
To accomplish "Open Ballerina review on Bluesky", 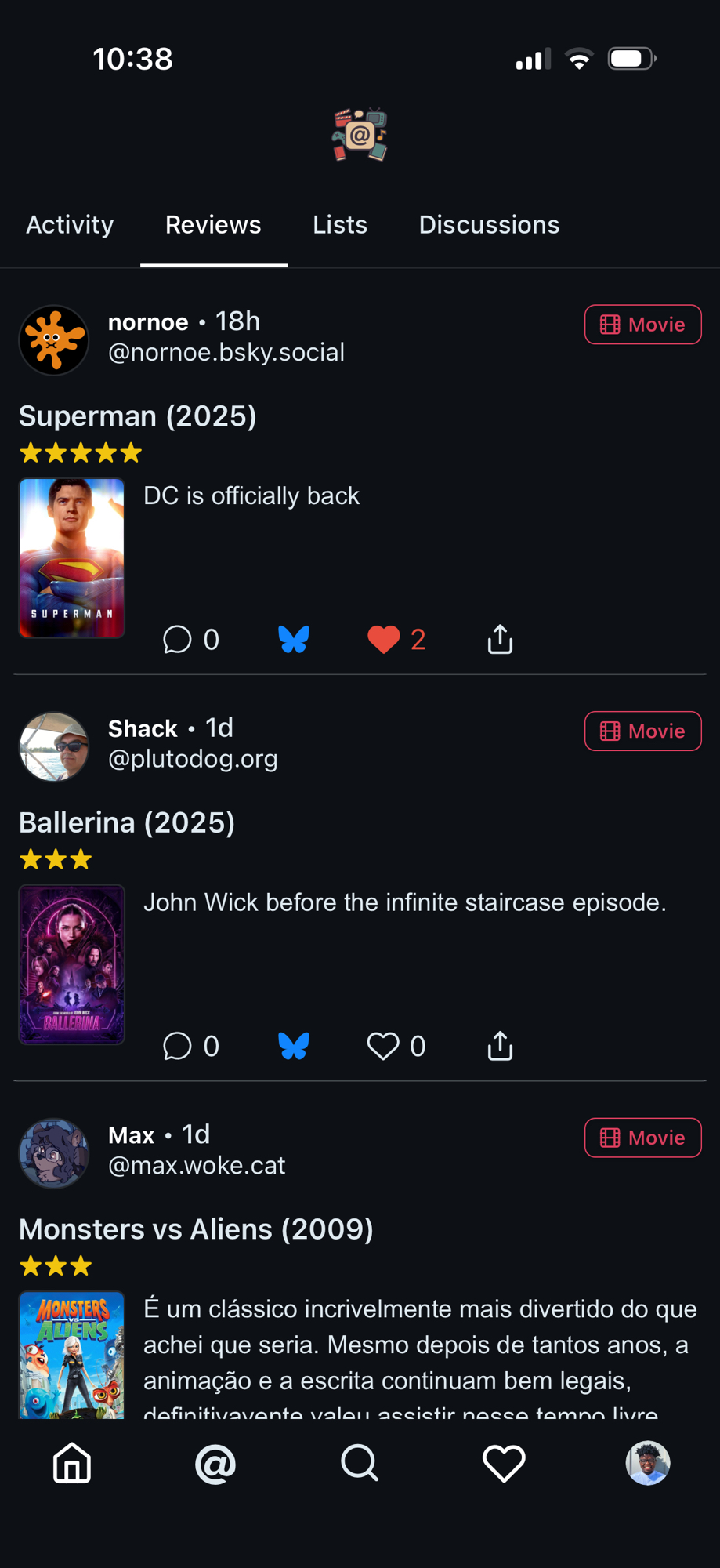I will click(294, 1046).
